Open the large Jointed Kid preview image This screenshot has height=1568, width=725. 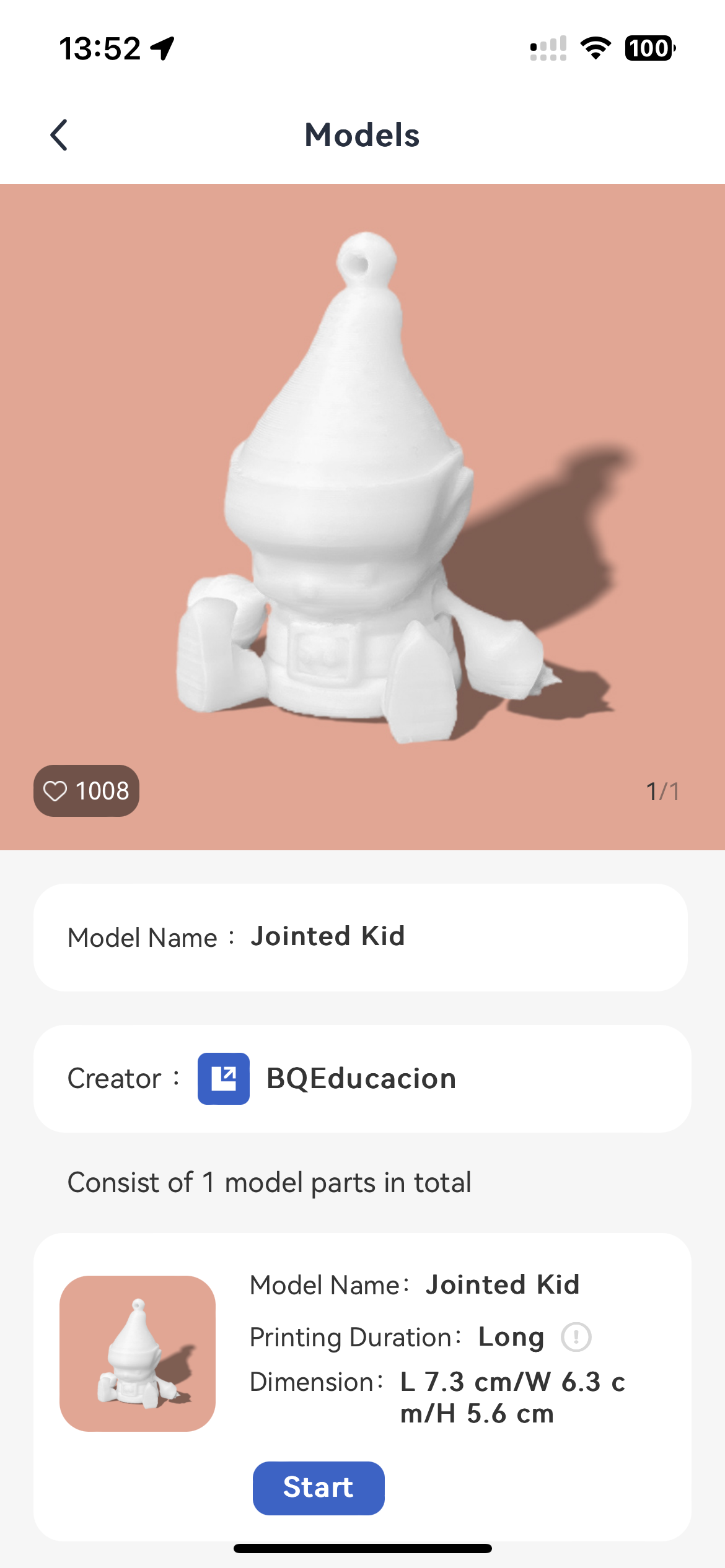click(362, 495)
